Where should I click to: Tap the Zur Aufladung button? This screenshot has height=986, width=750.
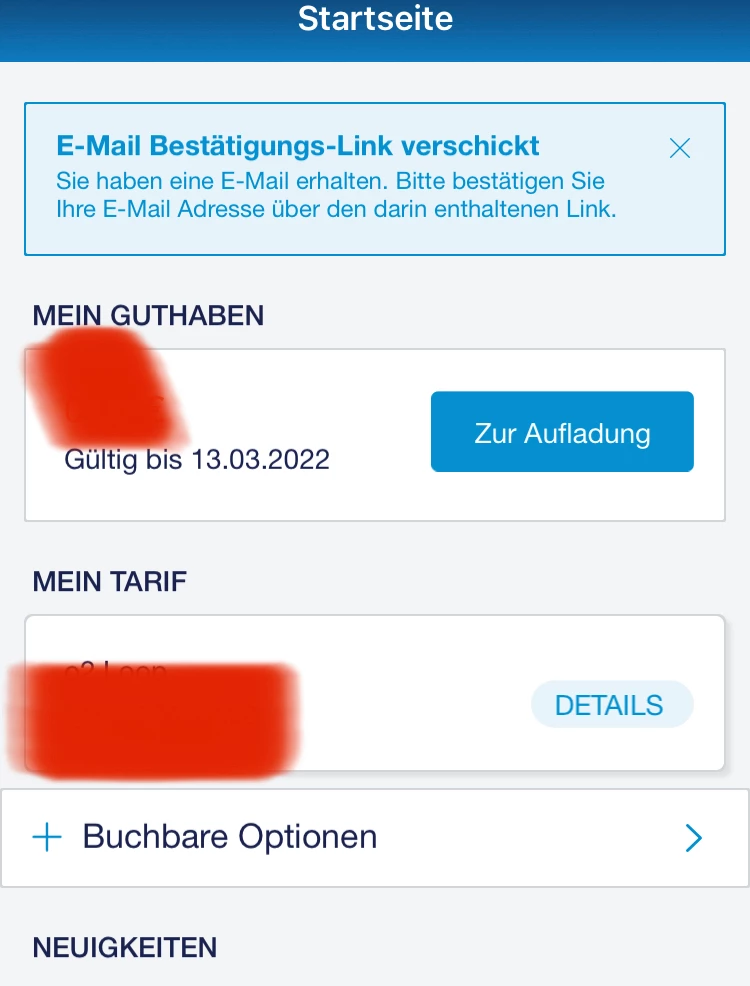pyautogui.click(x=562, y=432)
